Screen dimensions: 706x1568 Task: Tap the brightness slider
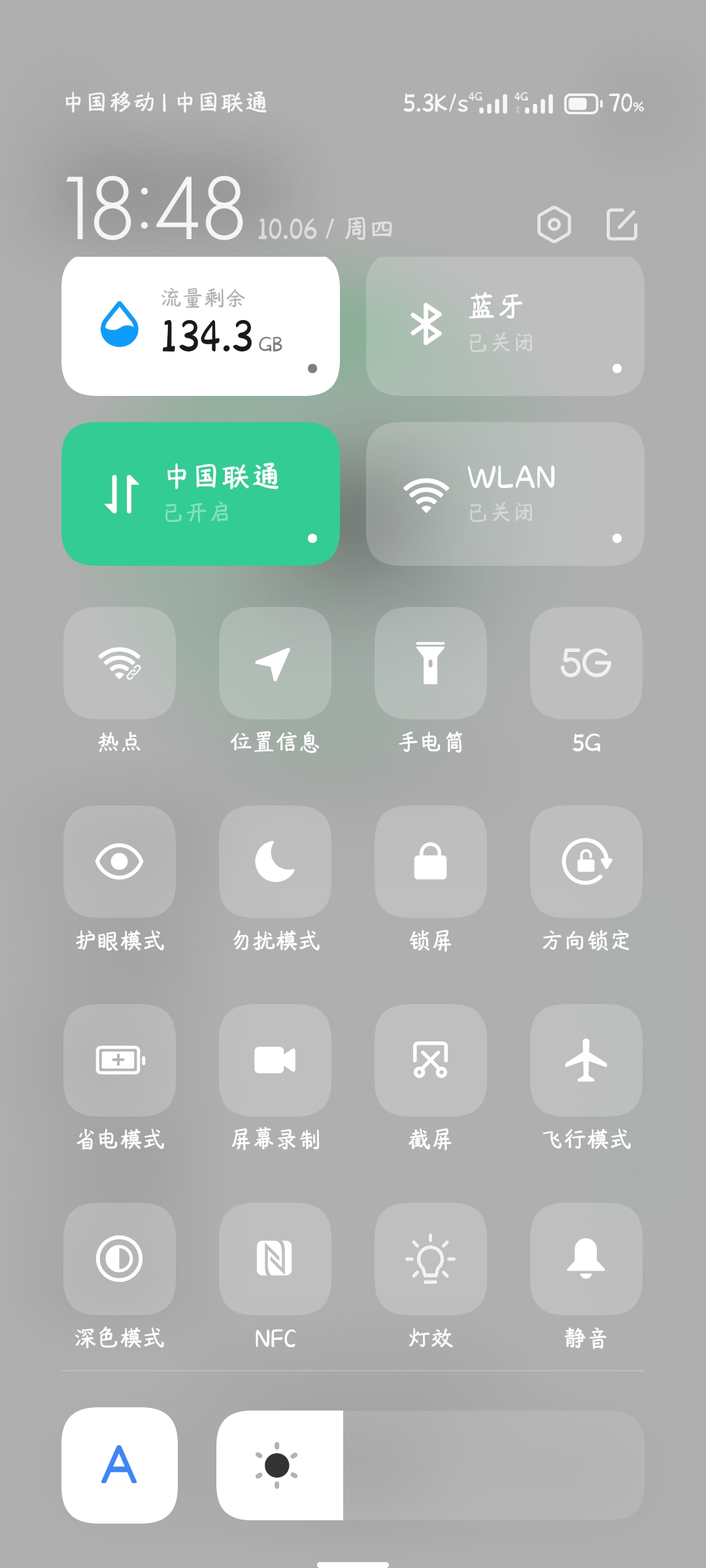coord(430,1465)
